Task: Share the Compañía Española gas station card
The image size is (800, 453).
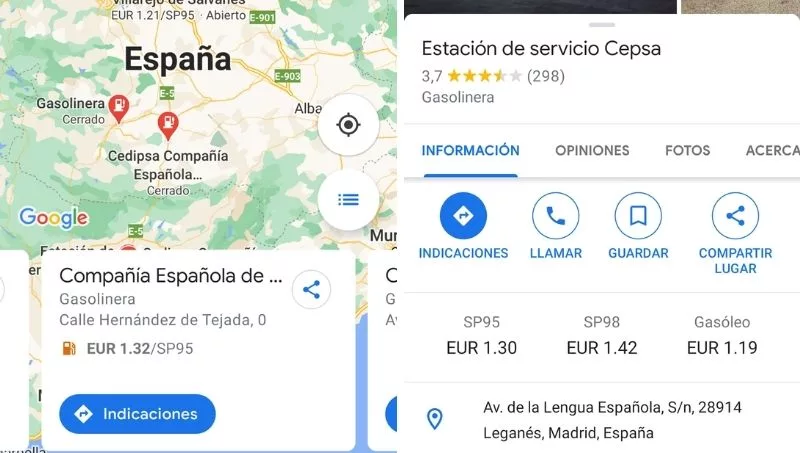Action: pyautogui.click(x=311, y=290)
